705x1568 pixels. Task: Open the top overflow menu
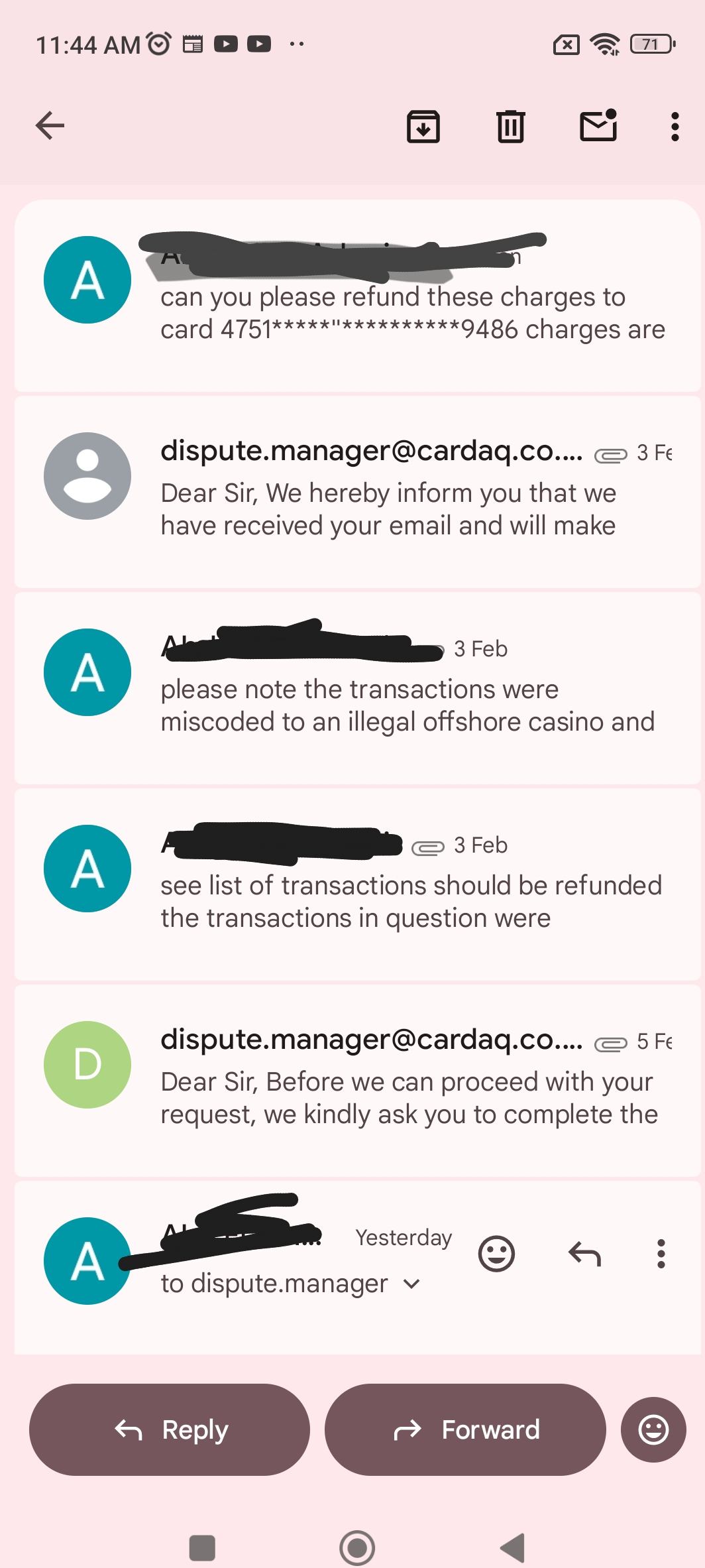pos(675,126)
